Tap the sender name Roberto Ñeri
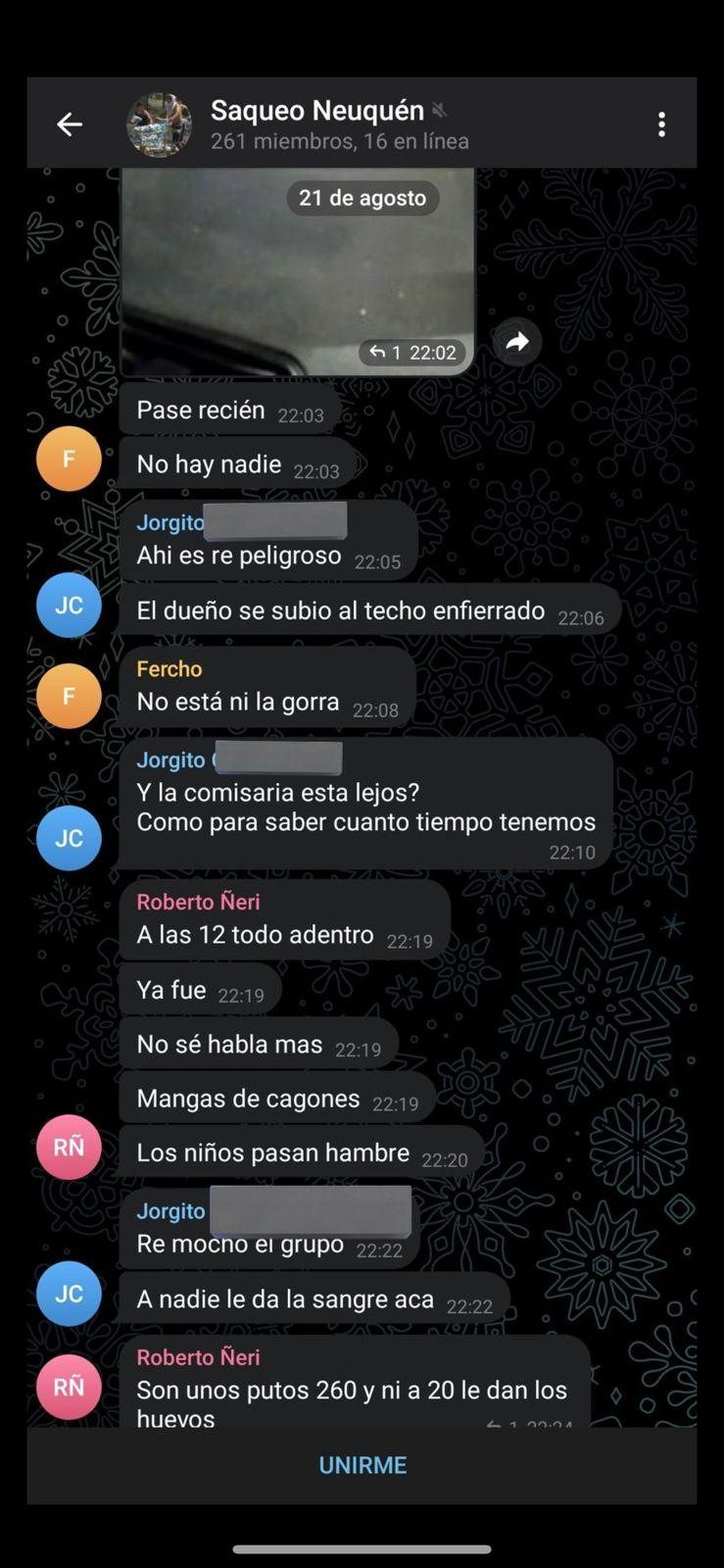The height and width of the screenshot is (1568, 724). (x=198, y=902)
